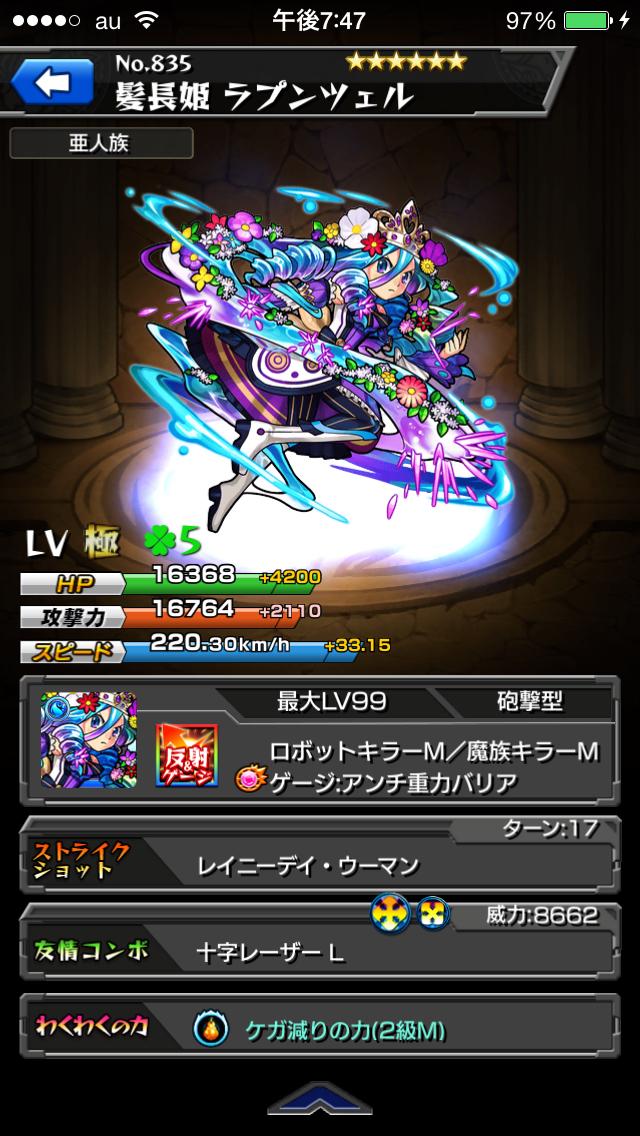Screen dimensions: 640x1136
Task: Open the わくわくの力 ケガ減りの力 row
Action: tap(320, 1029)
